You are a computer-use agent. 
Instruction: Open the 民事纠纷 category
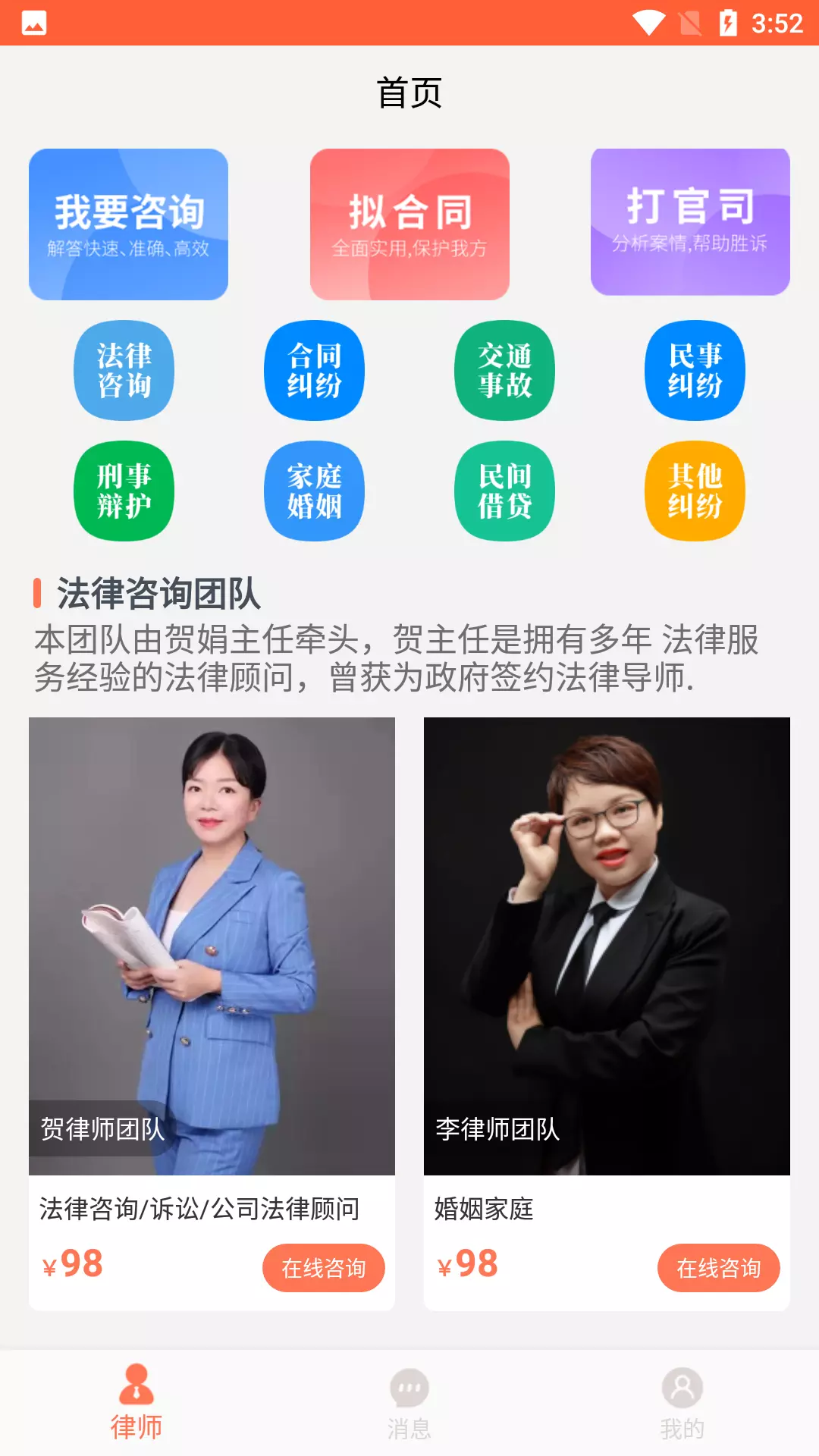tap(695, 370)
